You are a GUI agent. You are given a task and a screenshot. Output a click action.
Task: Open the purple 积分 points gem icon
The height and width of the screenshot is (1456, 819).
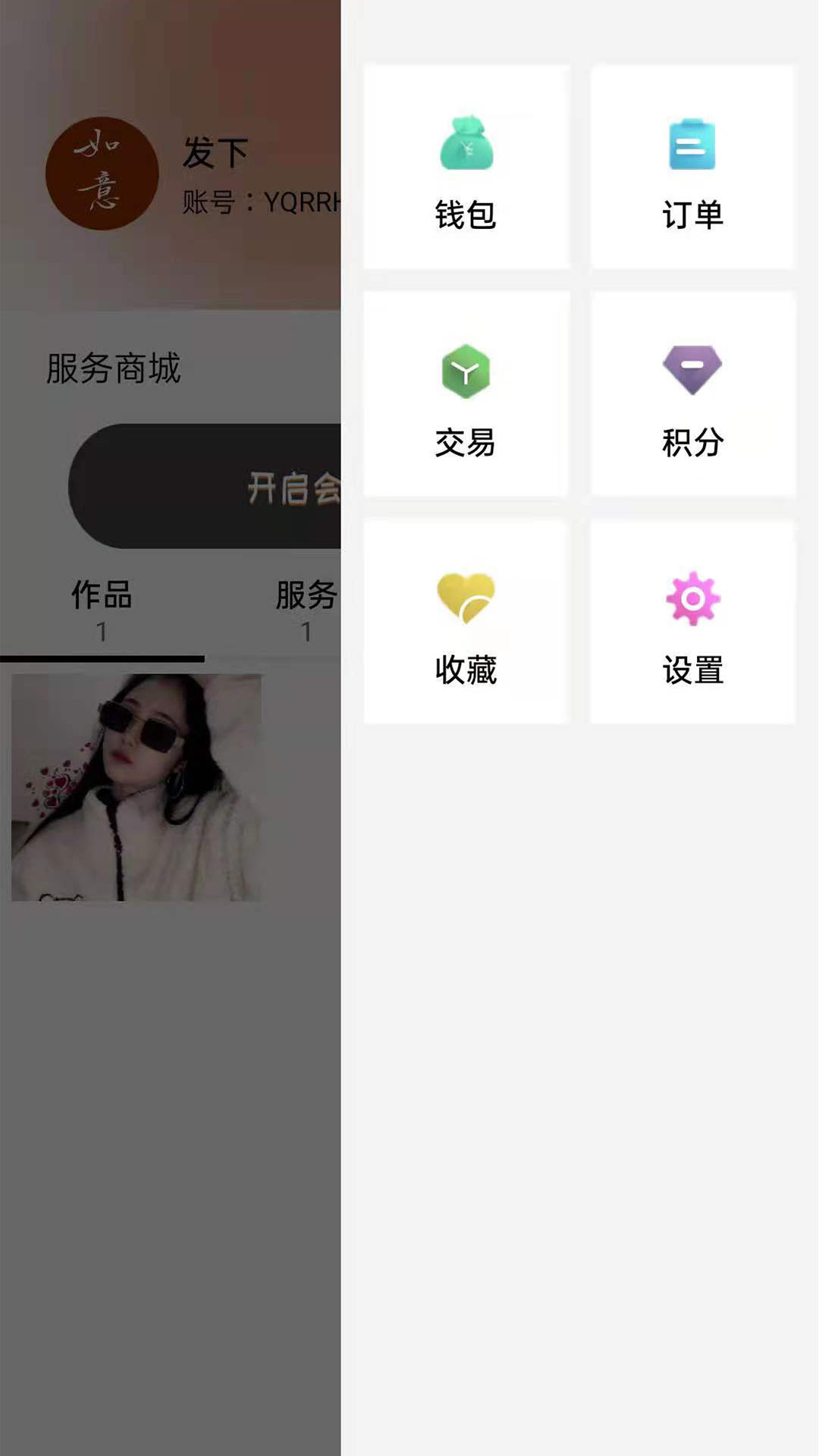click(692, 370)
